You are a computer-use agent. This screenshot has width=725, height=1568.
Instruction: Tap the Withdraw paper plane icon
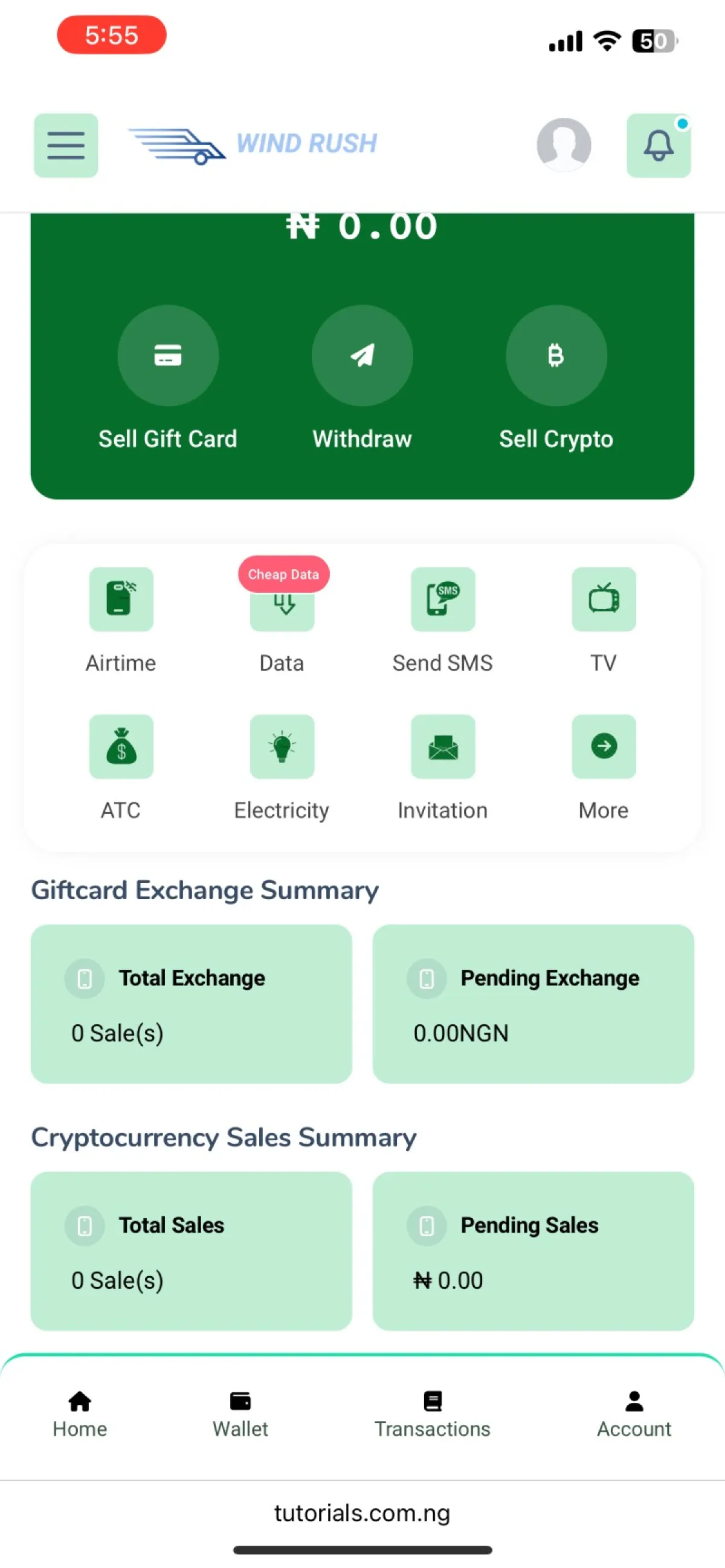click(362, 356)
